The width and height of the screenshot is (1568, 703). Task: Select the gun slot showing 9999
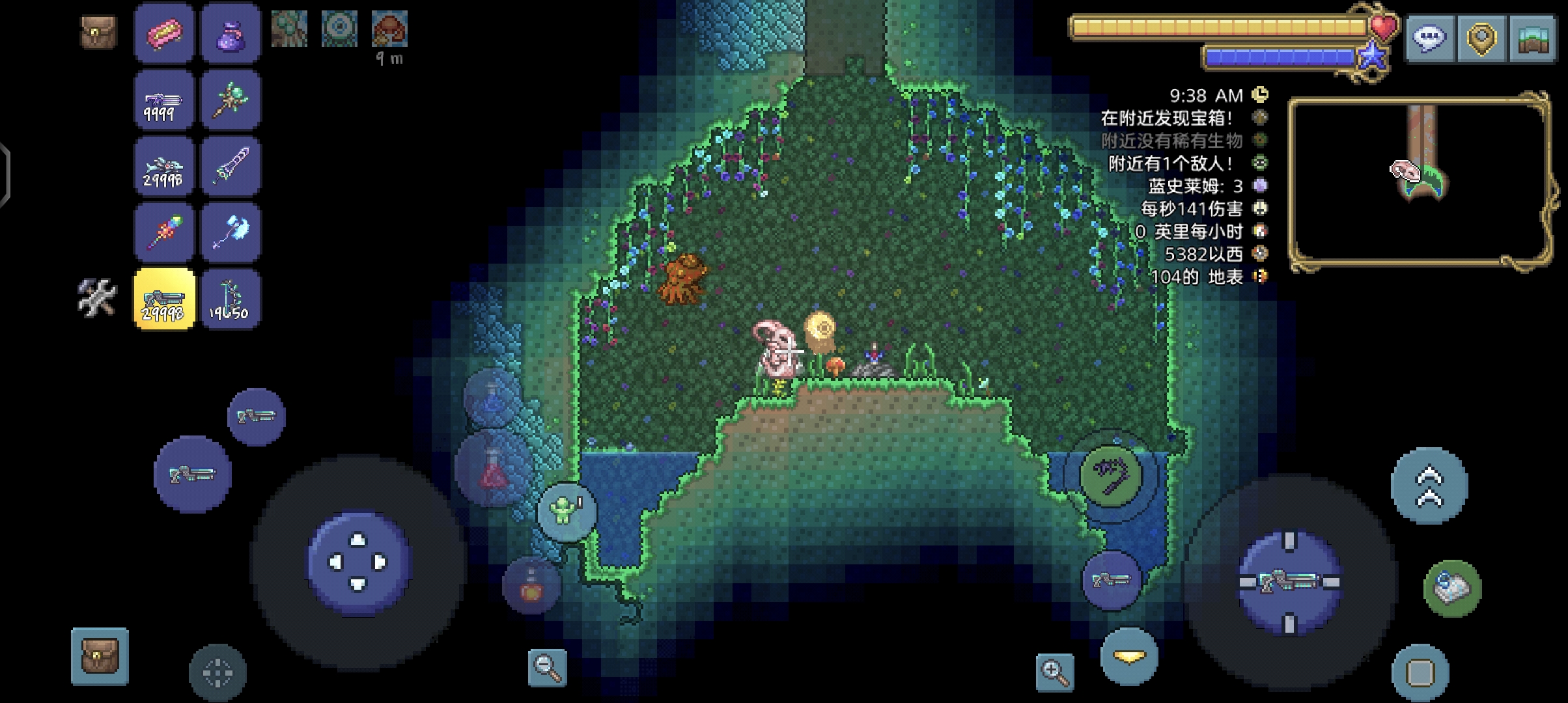pyautogui.click(x=163, y=100)
